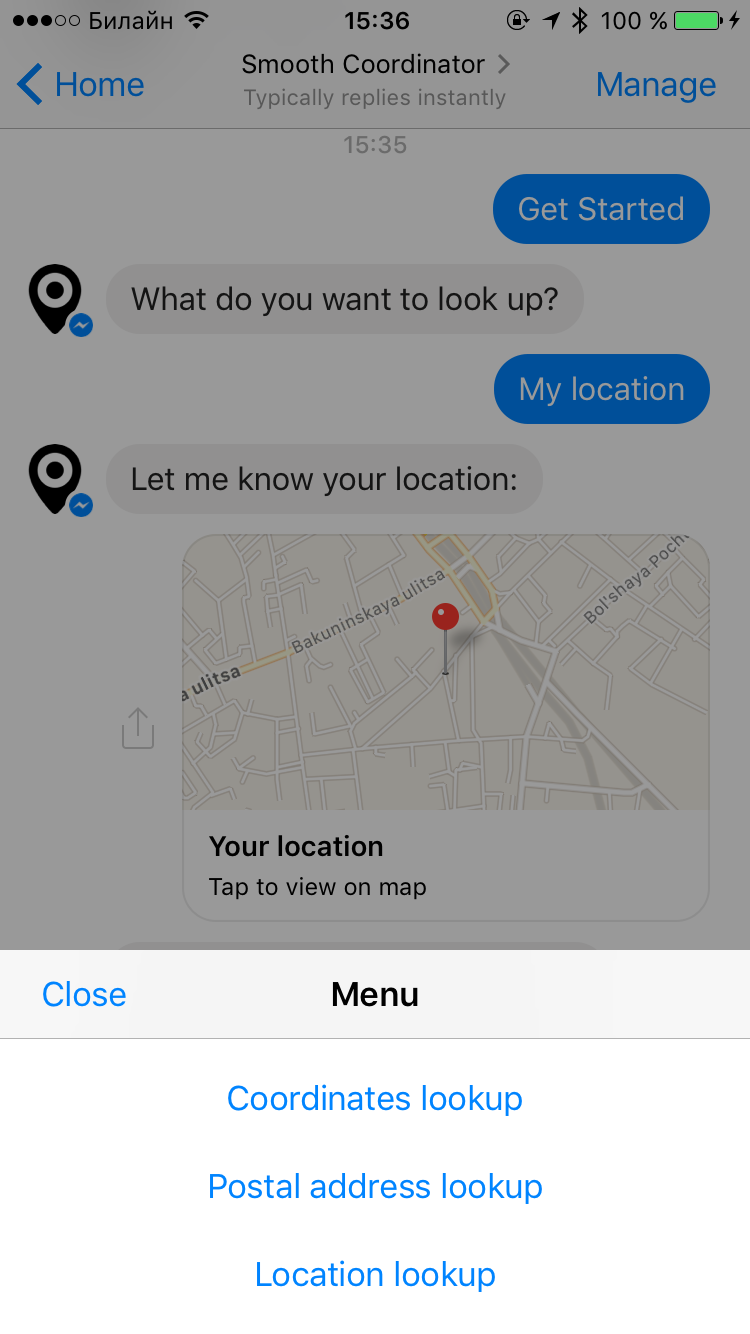The image size is (750, 1334).
Task: Pick Location lookup from the menu
Action: [375, 1274]
